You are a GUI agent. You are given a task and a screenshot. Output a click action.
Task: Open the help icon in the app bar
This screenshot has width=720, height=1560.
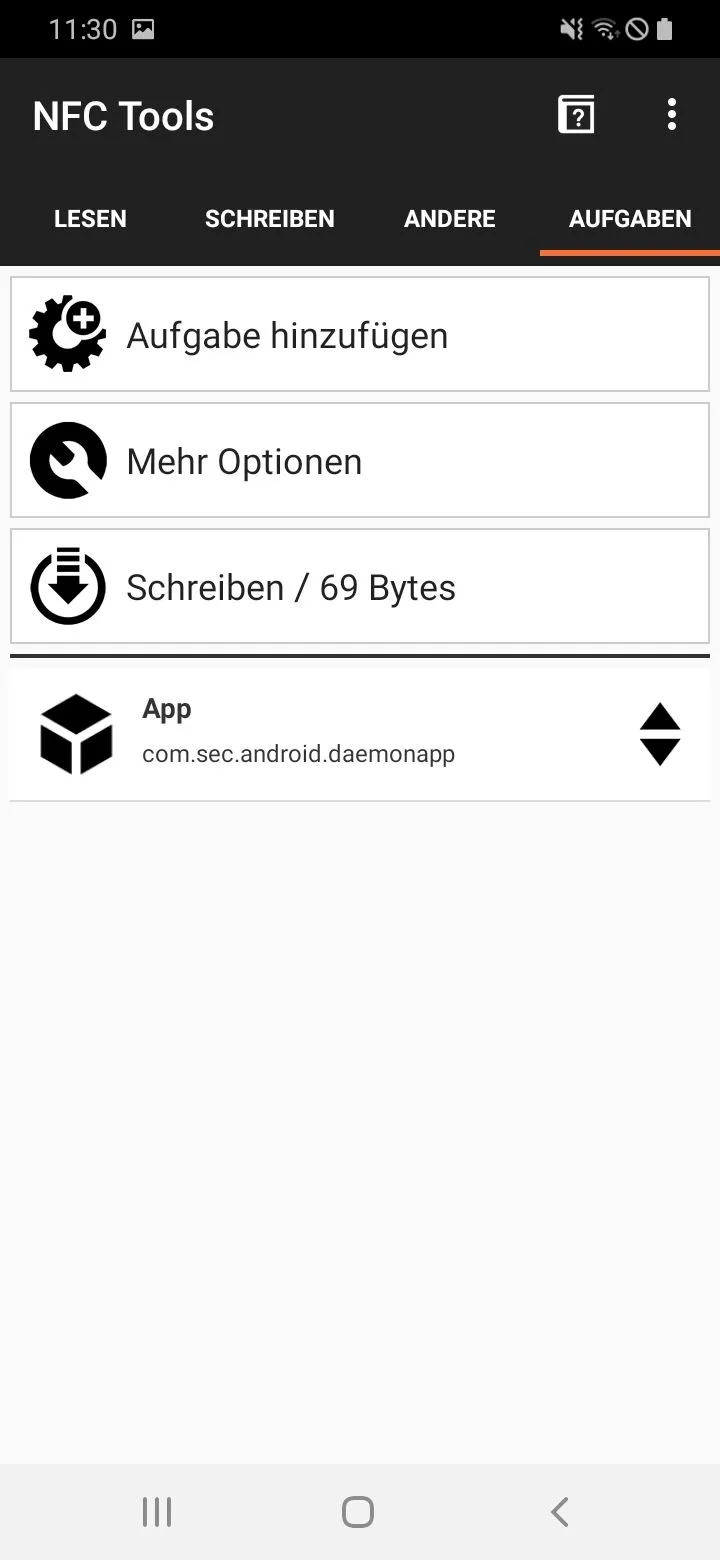coord(576,115)
